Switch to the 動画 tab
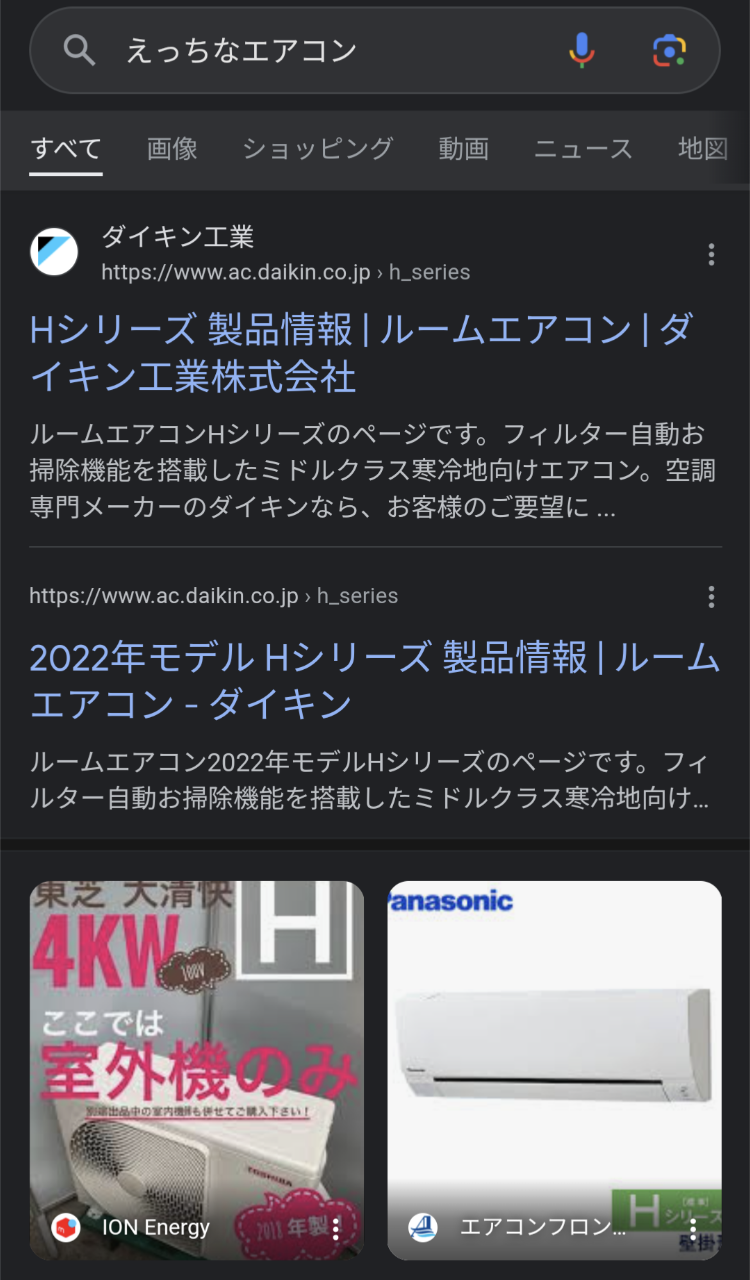The height and width of the screenshot is (1280, 750). tap(463, 149)
